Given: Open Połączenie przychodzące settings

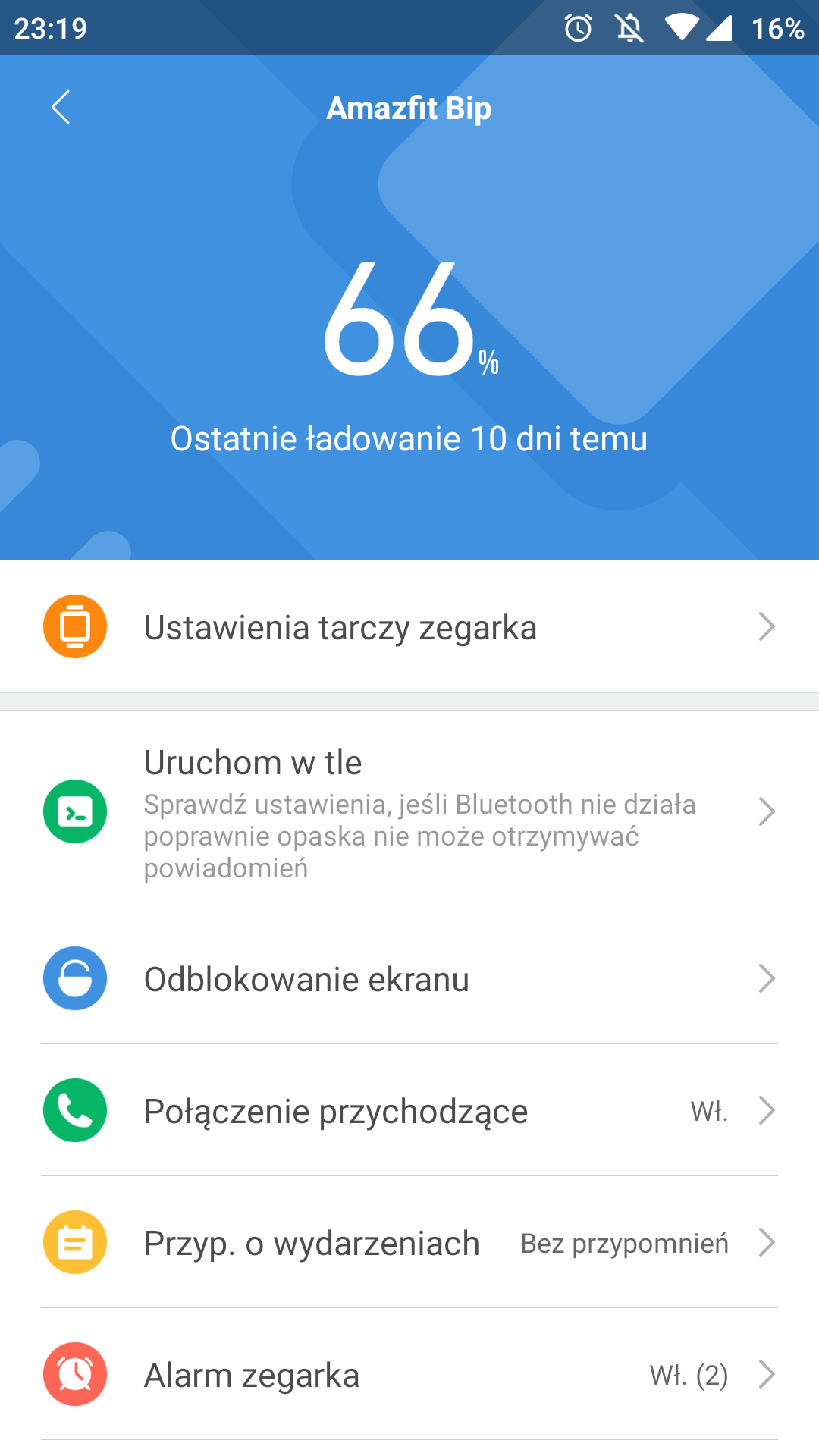Looking at the screenshot, I should 409,1111.
